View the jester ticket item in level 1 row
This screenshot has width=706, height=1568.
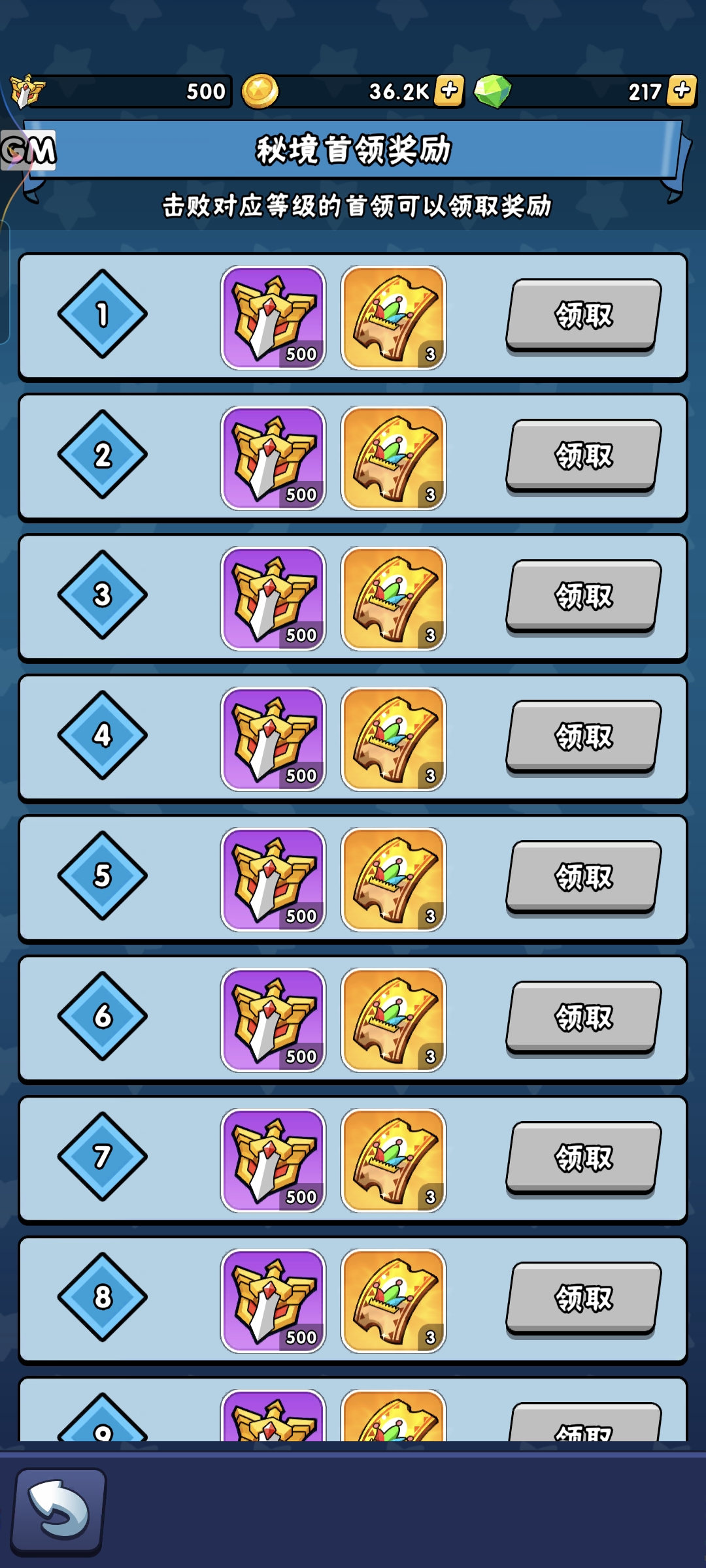[394, 318]
